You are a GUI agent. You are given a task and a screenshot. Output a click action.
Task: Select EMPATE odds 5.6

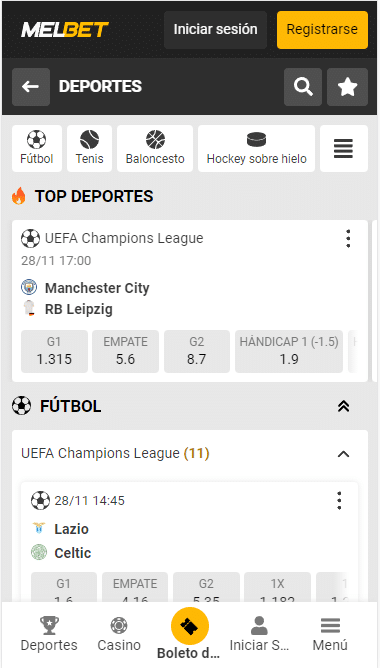point(125,351)
